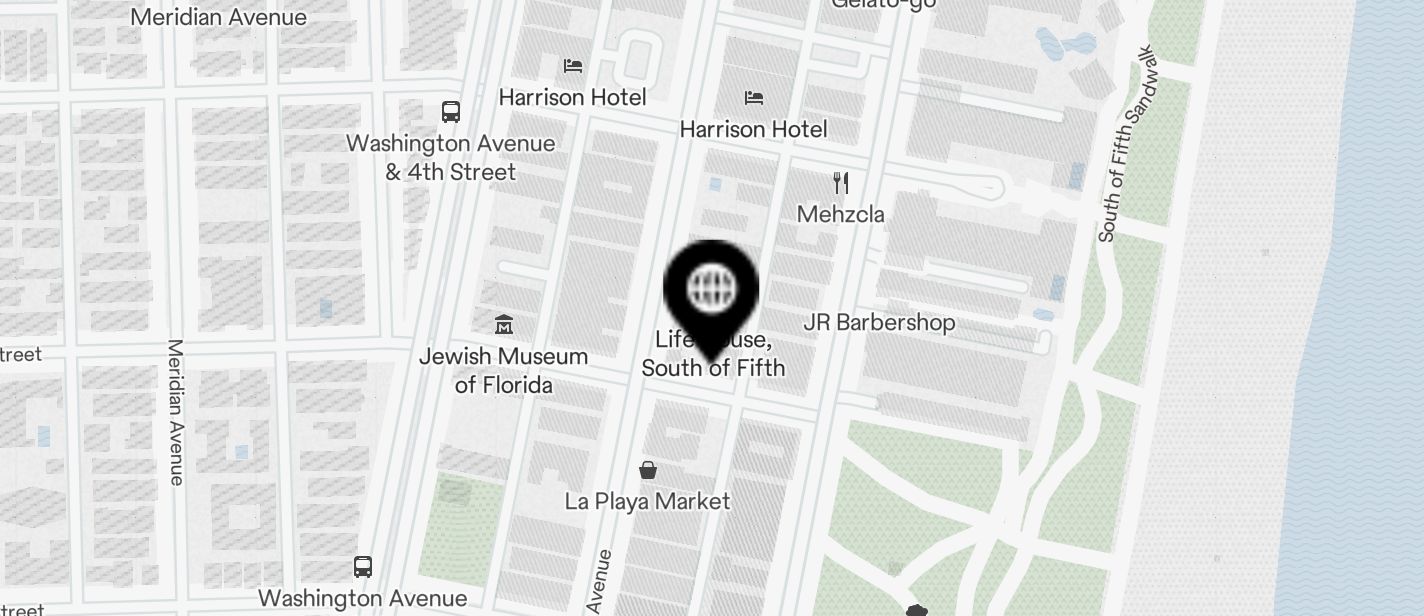Open the Jewish Museum of Florida place marker
The image size is (1424, 616).
tap(504, 325)
